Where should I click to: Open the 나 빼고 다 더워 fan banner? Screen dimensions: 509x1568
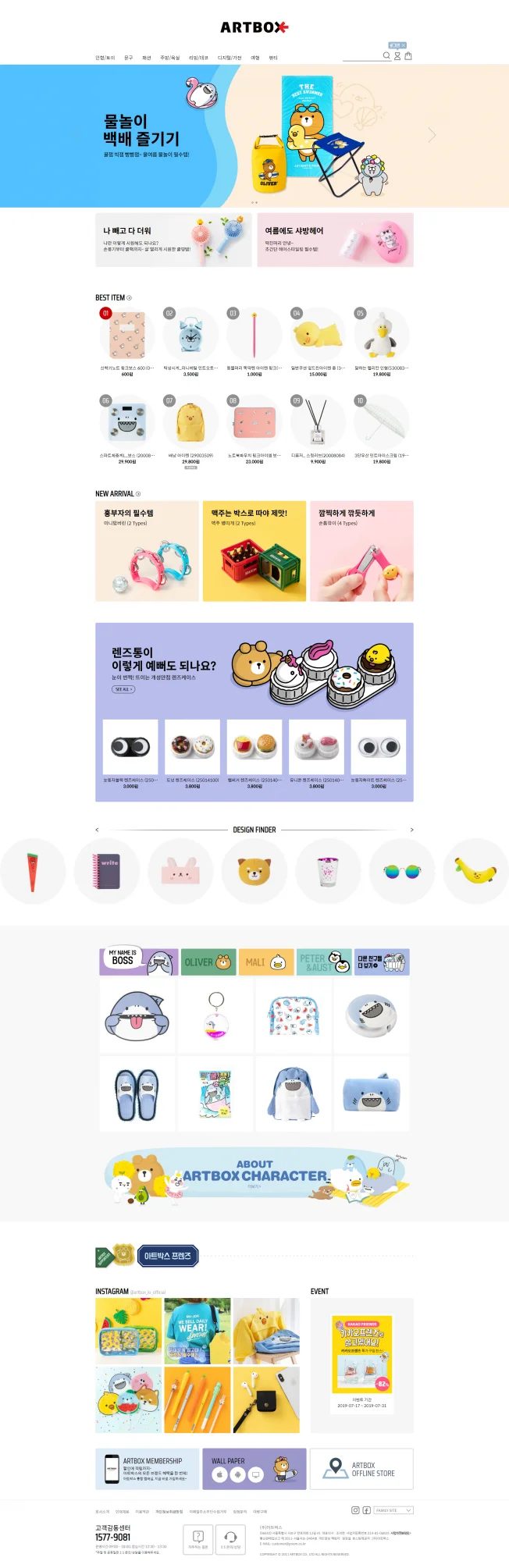(173, 240)
